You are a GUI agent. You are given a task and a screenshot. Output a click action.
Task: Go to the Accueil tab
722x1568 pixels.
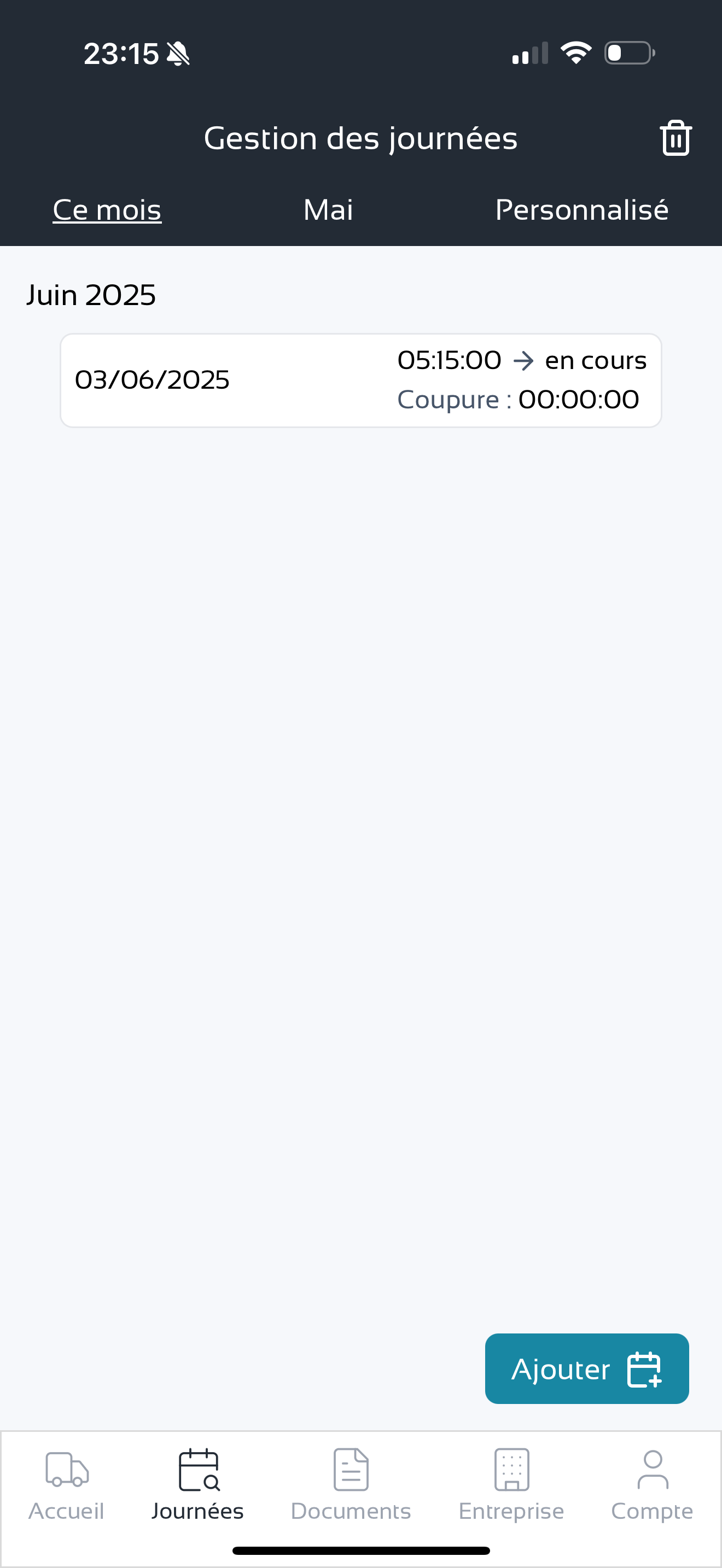point(67,1485)
